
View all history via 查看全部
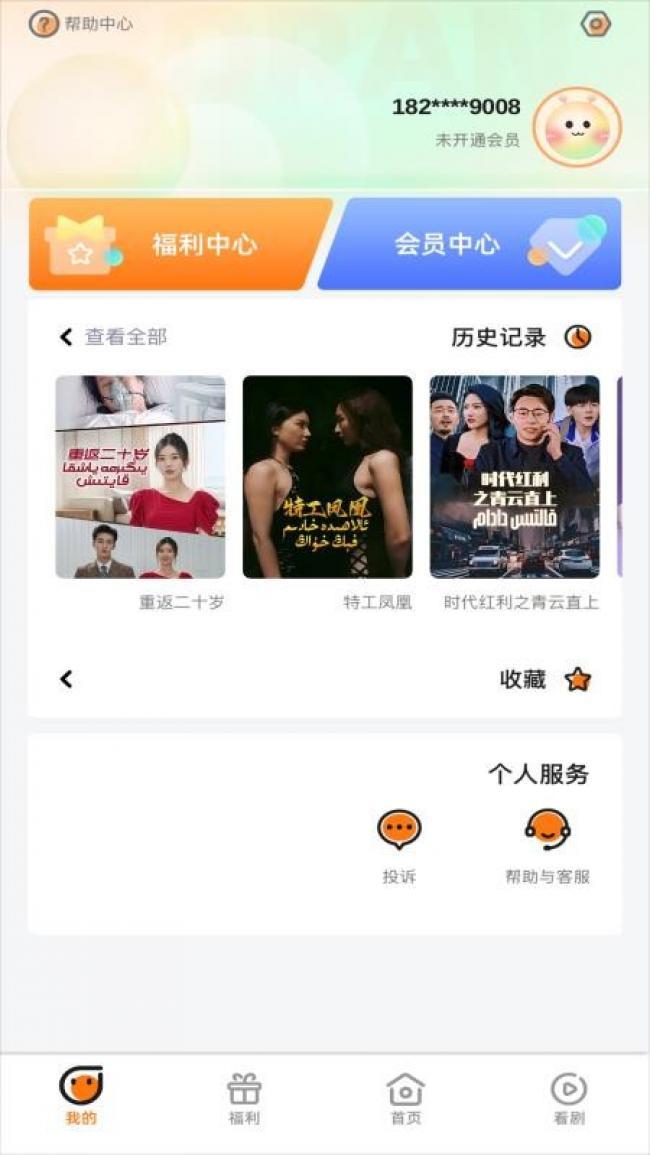click(x=113, y=337)
